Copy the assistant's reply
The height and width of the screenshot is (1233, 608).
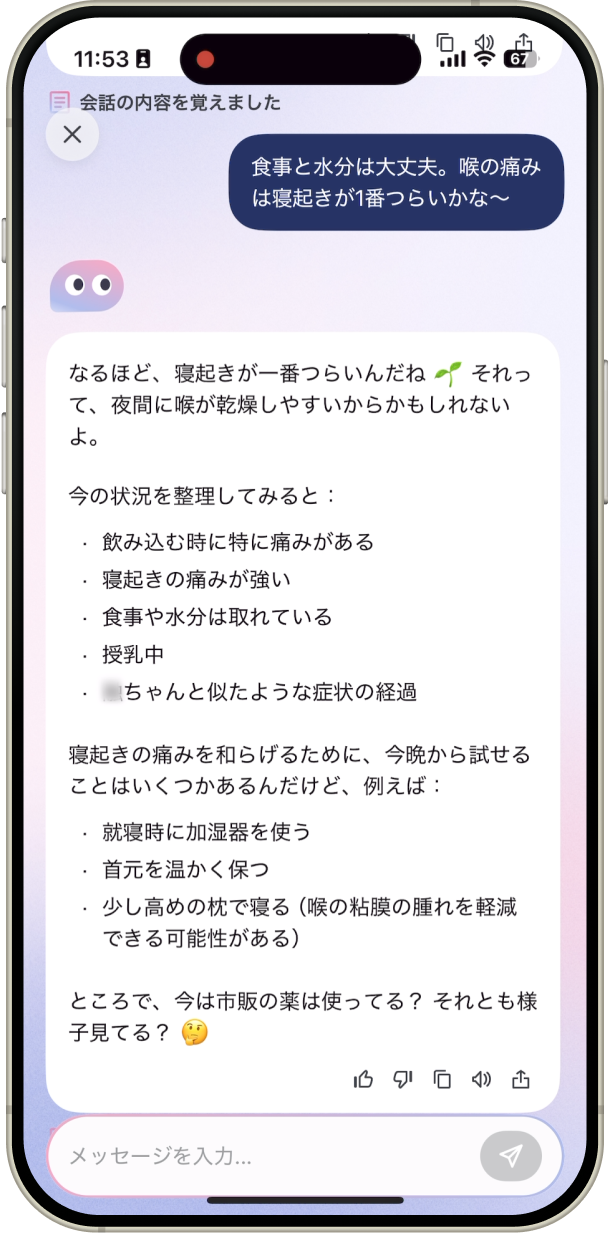click(442, 1079)
